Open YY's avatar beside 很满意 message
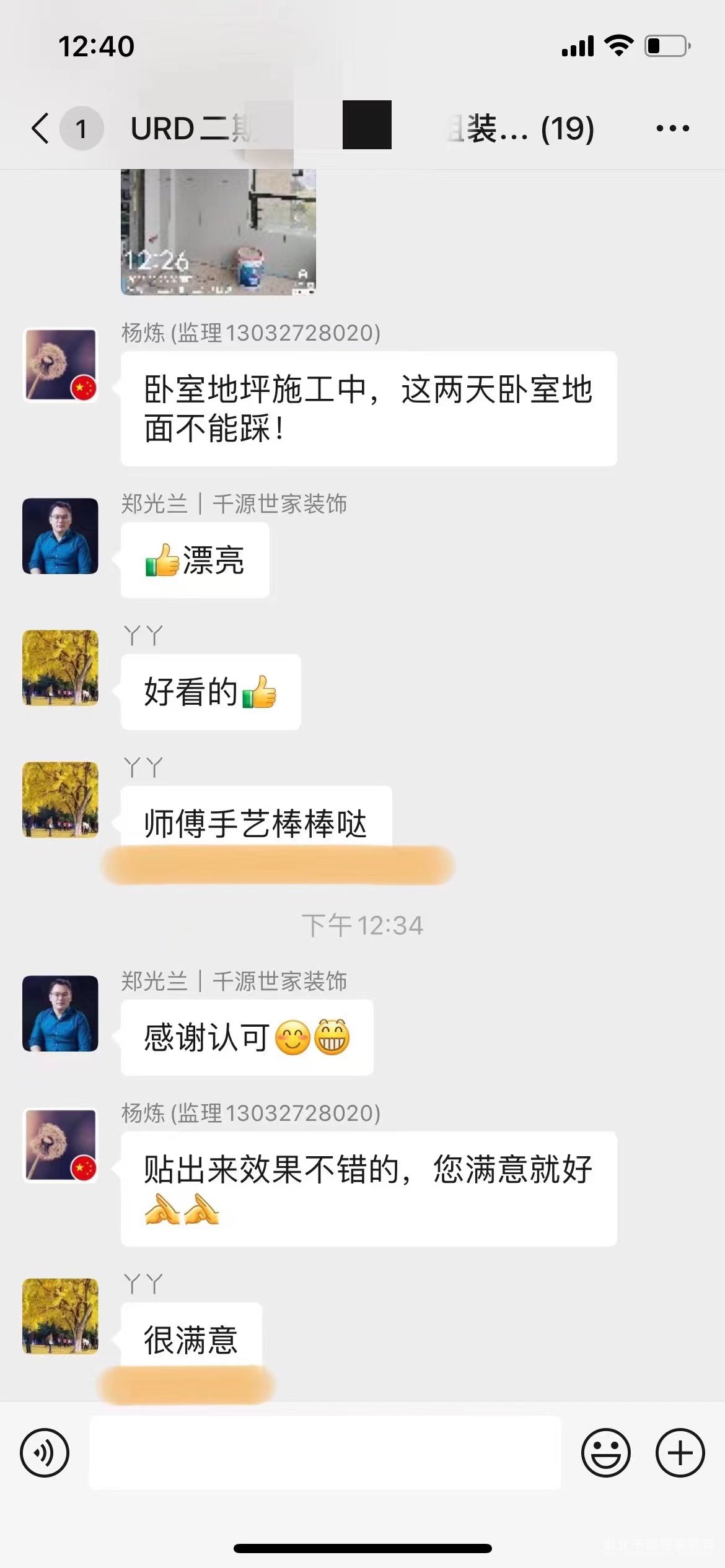 [x=60, y=1316]
